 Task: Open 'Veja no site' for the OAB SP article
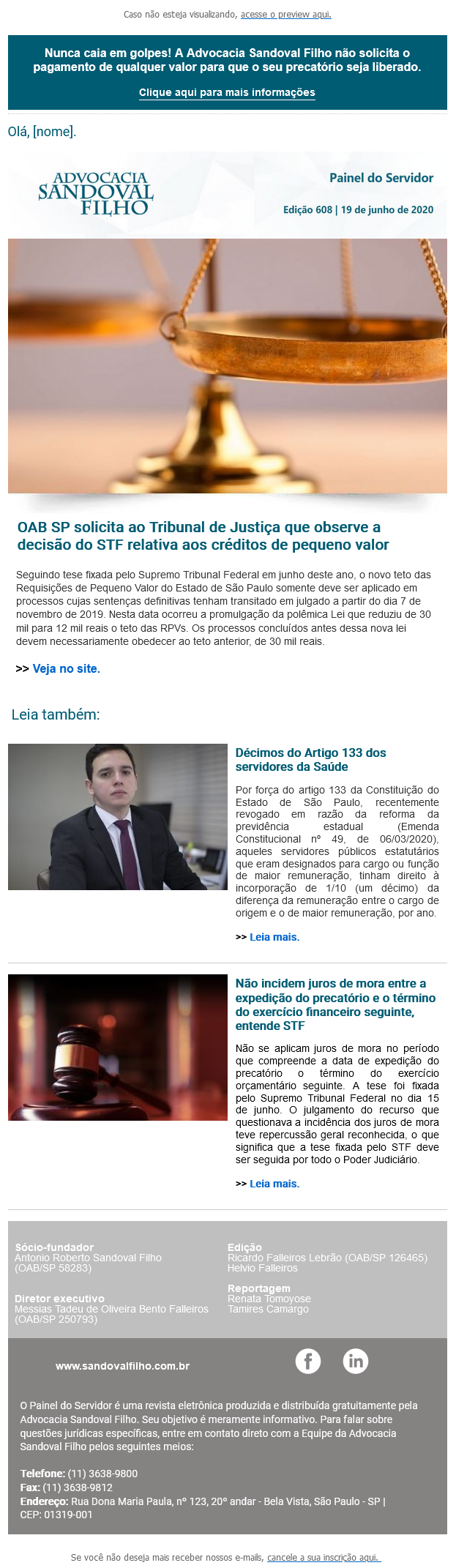pos(66,668)
